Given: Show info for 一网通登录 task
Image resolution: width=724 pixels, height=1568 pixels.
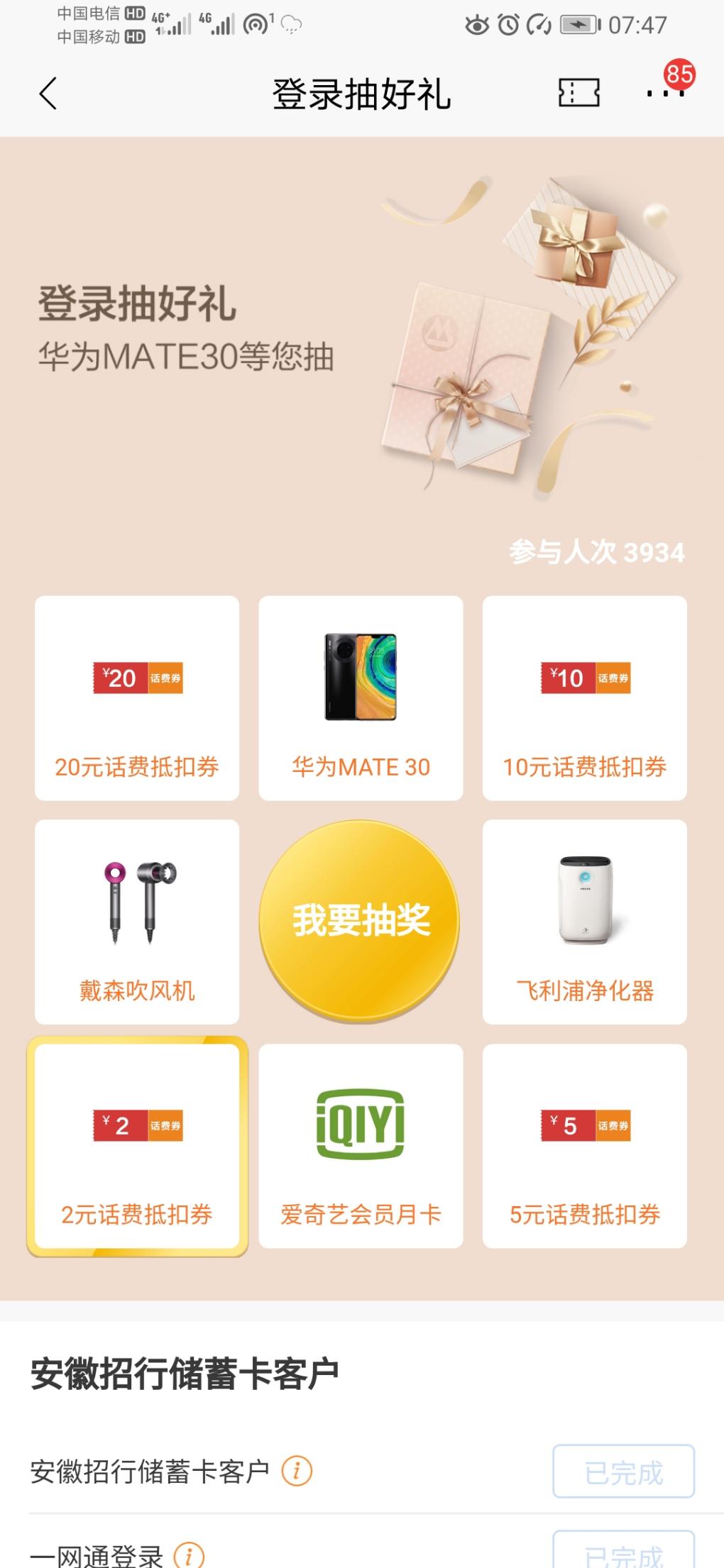Looking at the screenshot, I should click(189, 1555).
